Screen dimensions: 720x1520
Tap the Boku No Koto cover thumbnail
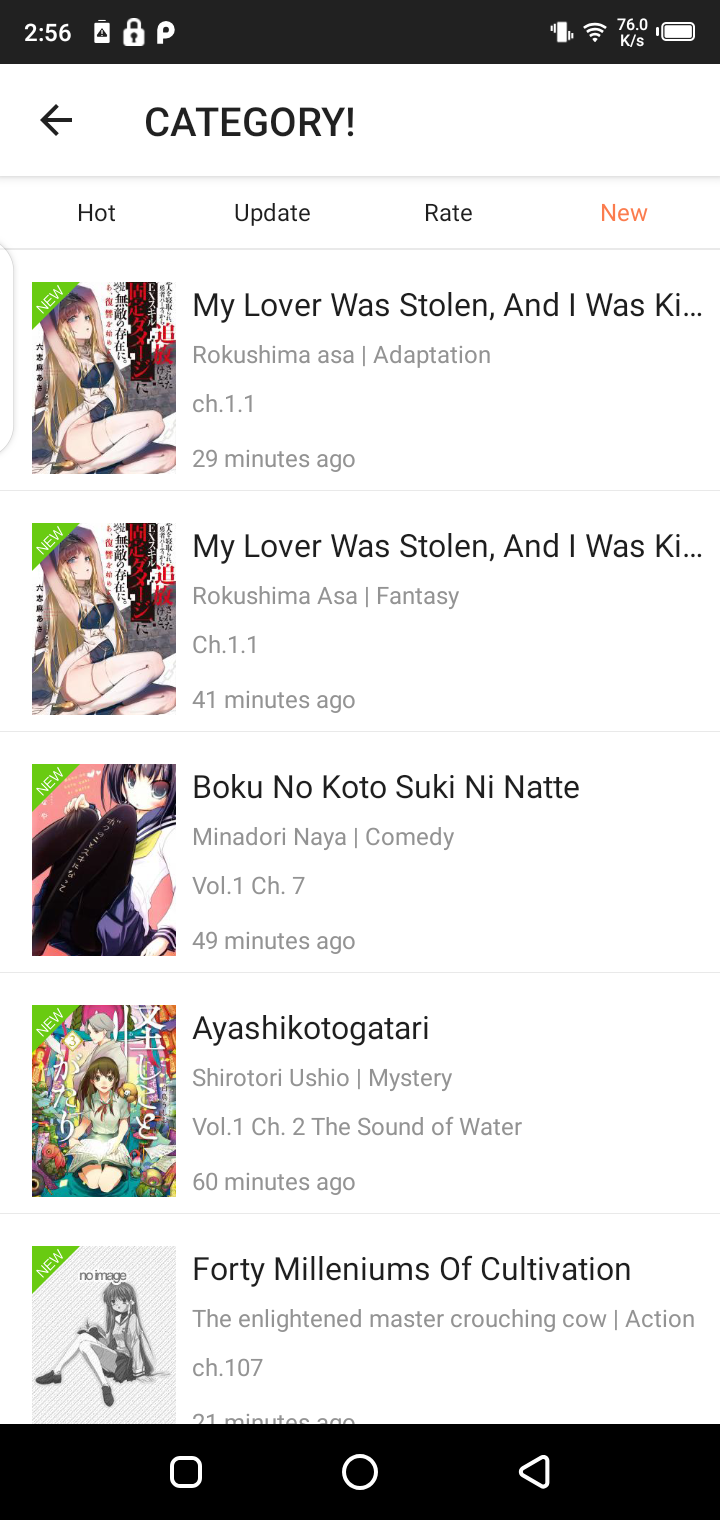[104, 860]
